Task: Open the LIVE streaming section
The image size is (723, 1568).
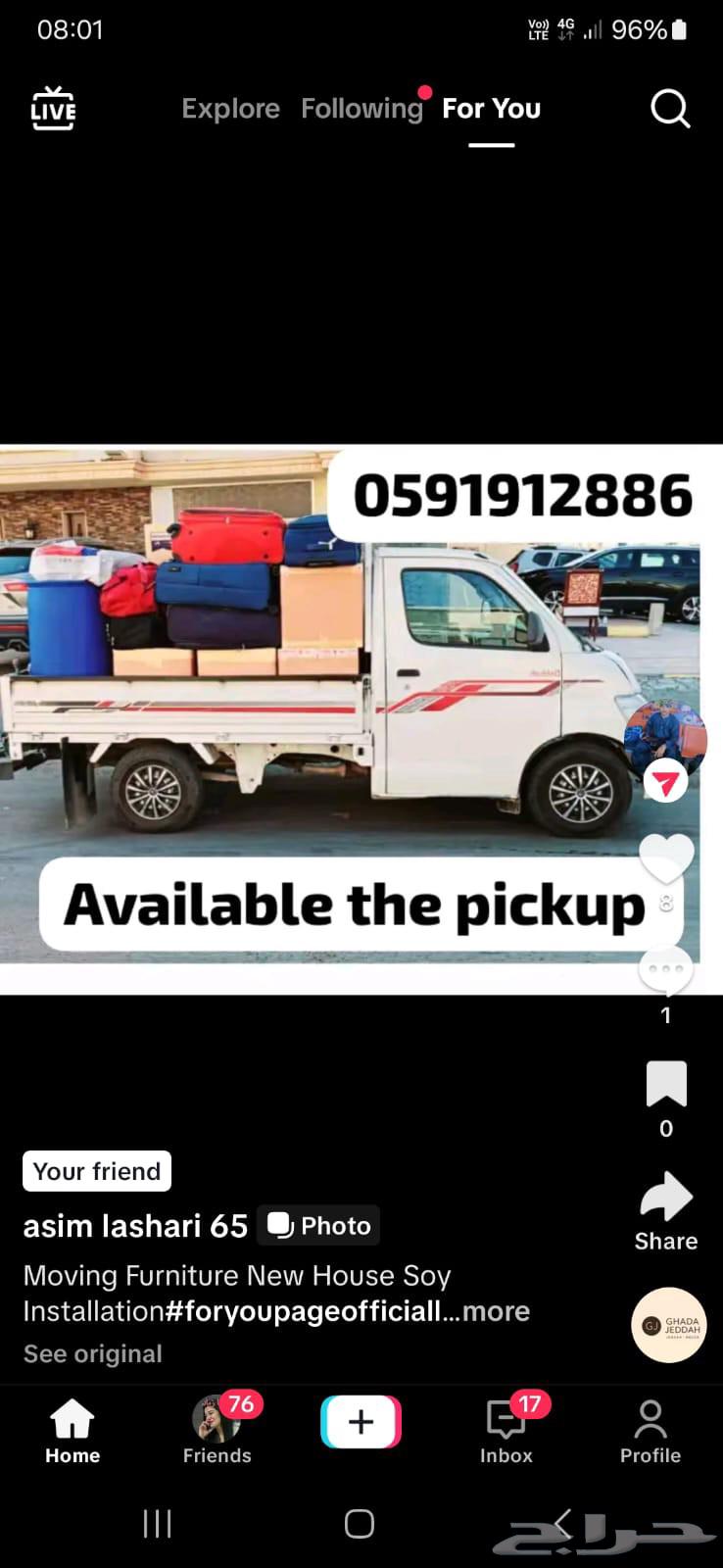Action: [x=53, y=109]
